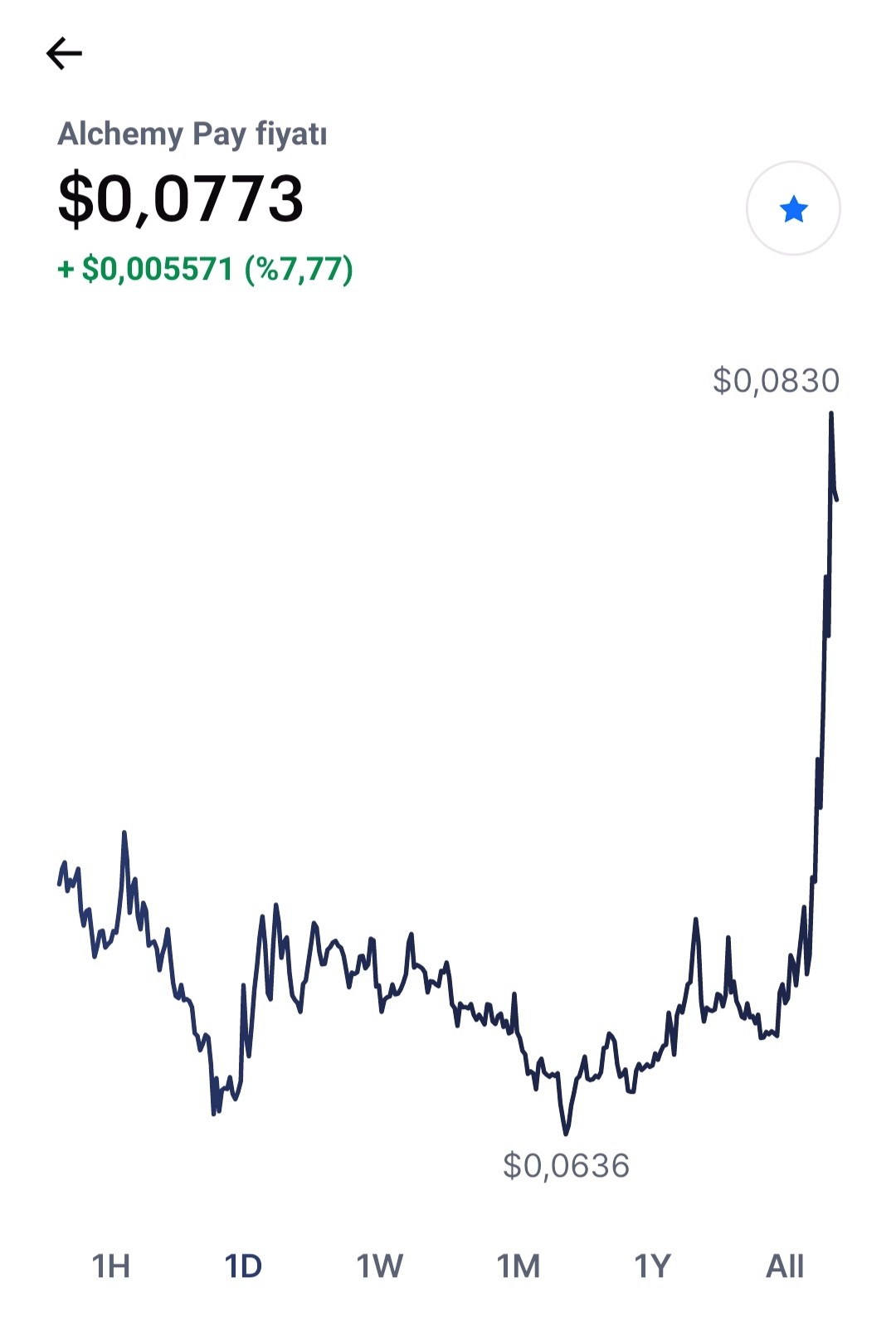Screen dimensions: 896x1327
Task: Change chart range to 1M
Action: [519, 1266]
